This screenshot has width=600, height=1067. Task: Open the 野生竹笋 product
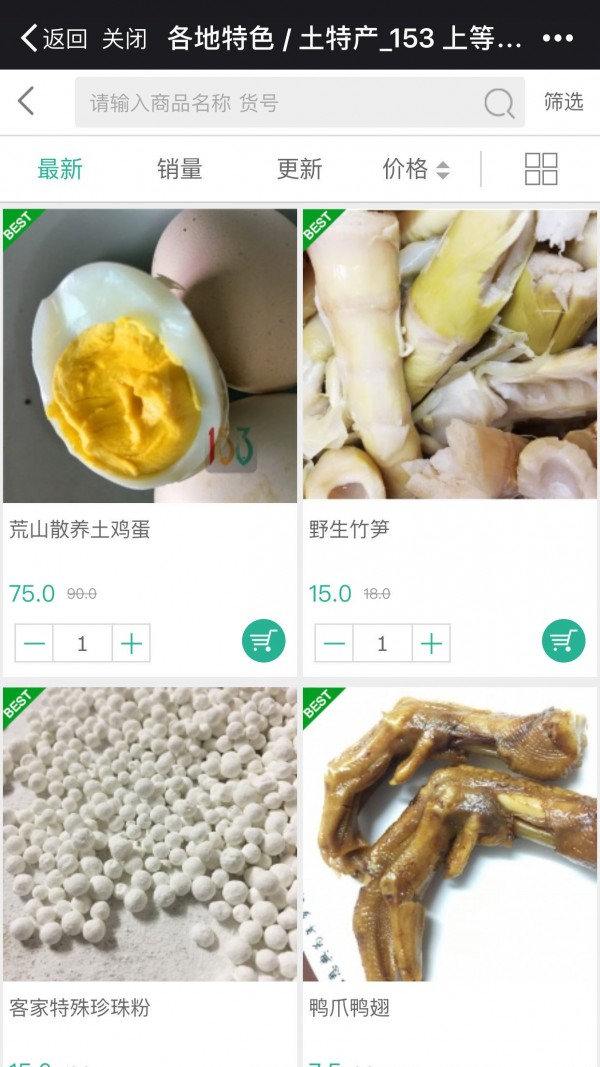click(x=450, y=356)
